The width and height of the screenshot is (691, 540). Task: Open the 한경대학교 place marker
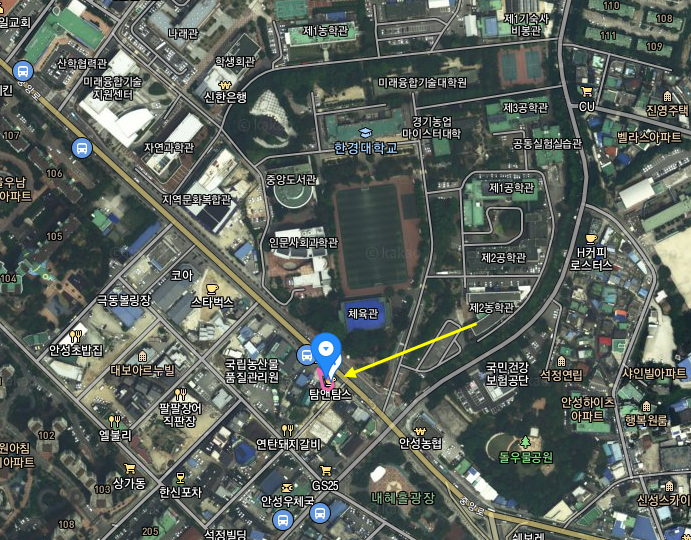[366, 133]
